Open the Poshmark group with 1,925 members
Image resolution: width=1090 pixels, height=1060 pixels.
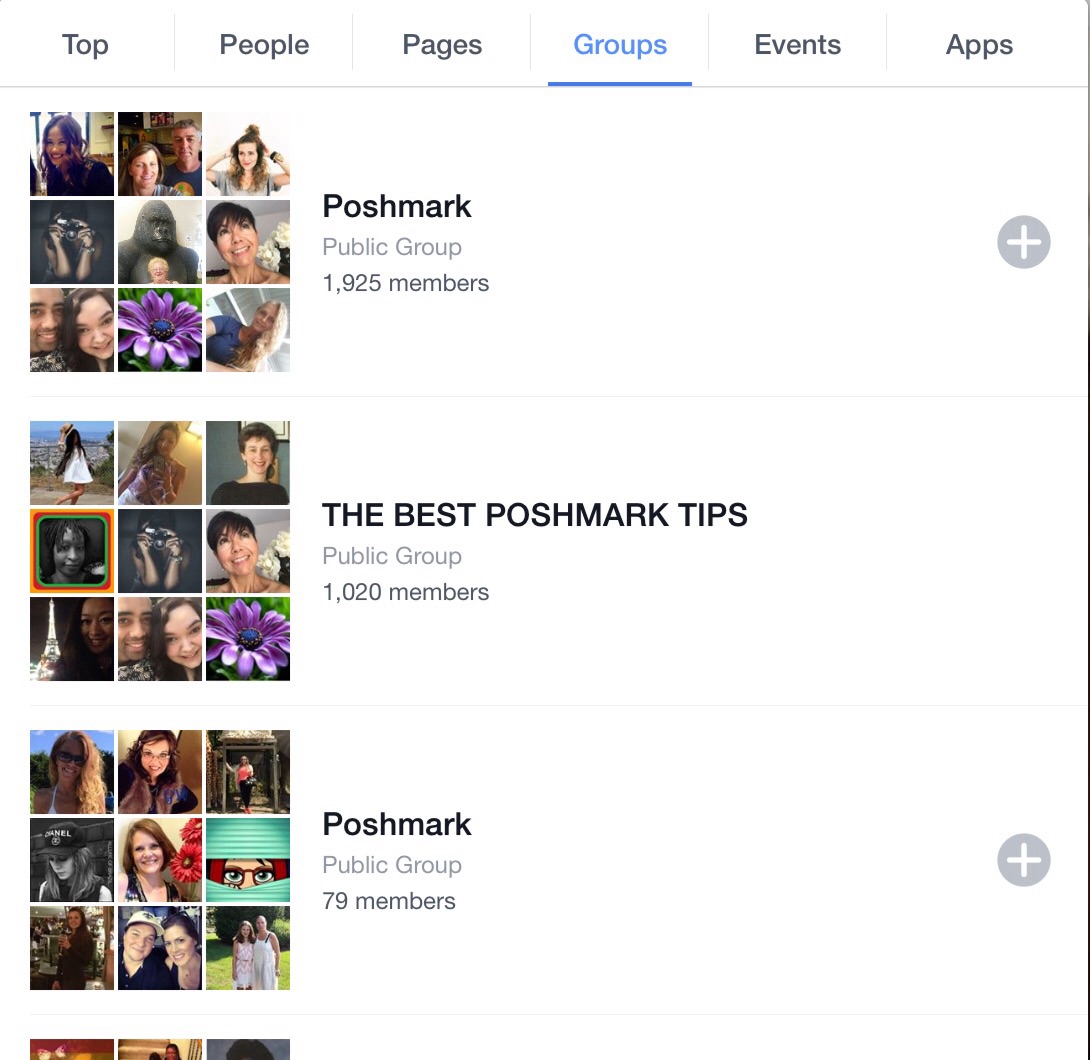(x=397, y=206)
